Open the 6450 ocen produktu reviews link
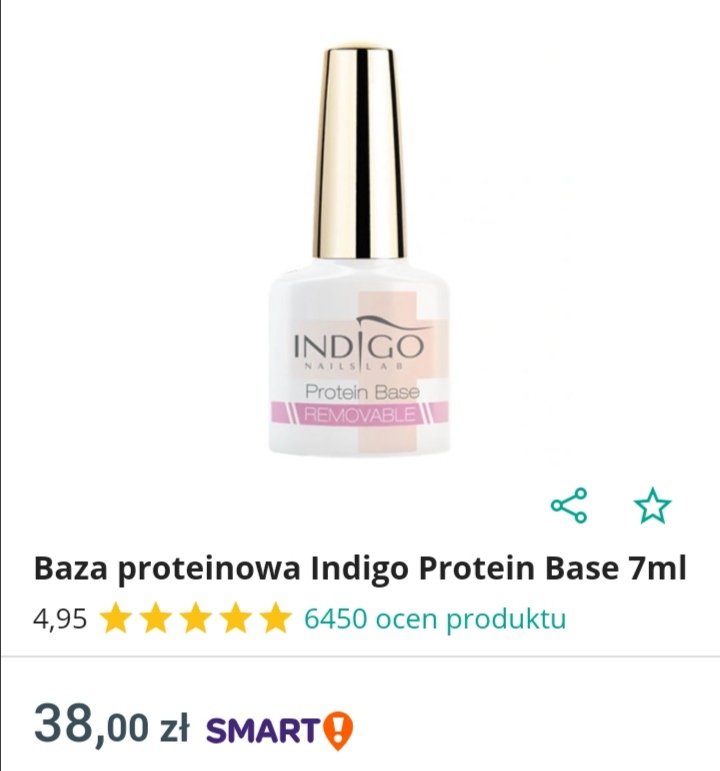The height and width of the screenshot is (771, 720). click(x=435, y=619)
